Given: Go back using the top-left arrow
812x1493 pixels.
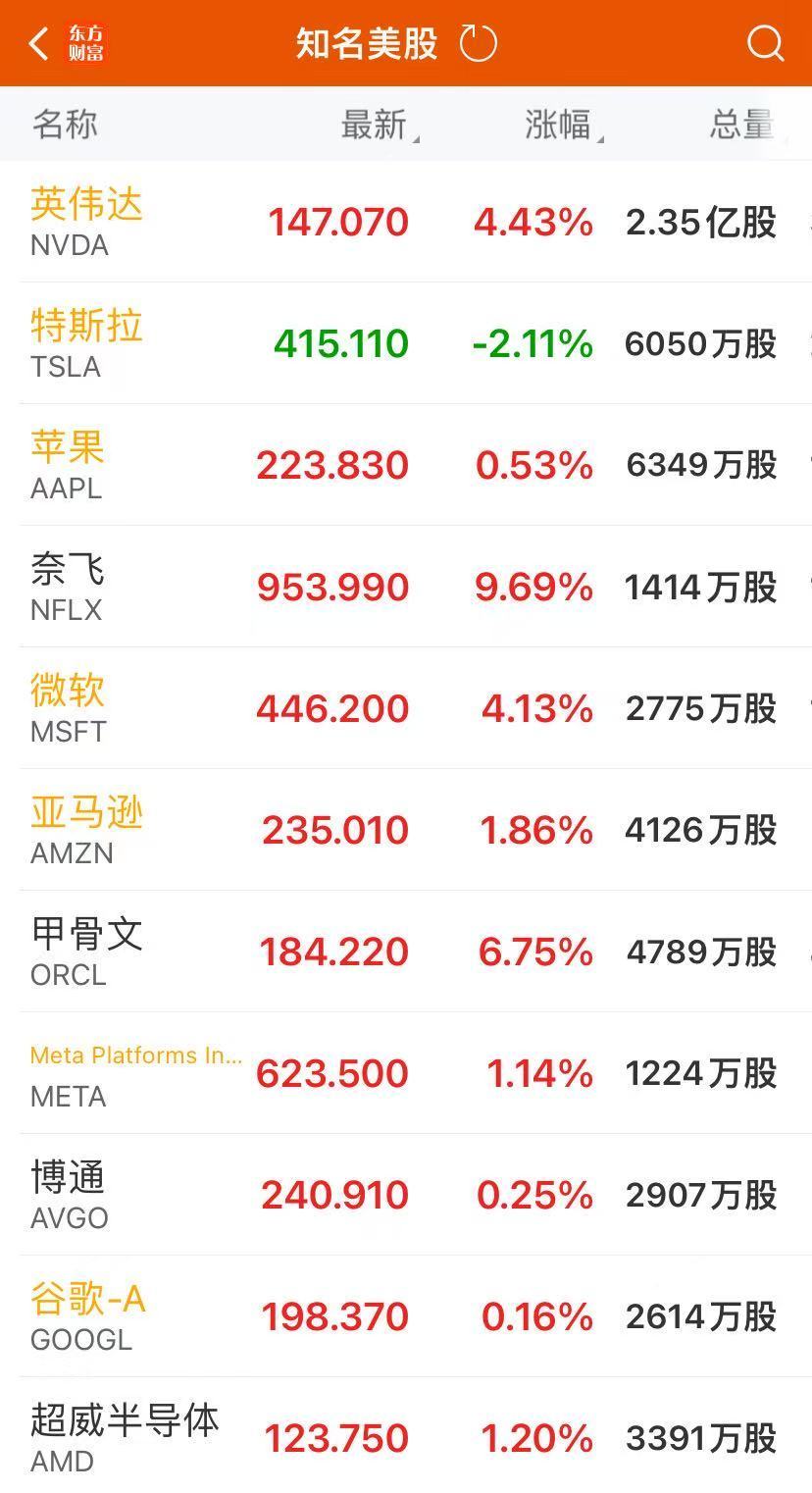Looking at the screenshot, I should [39, 44].
